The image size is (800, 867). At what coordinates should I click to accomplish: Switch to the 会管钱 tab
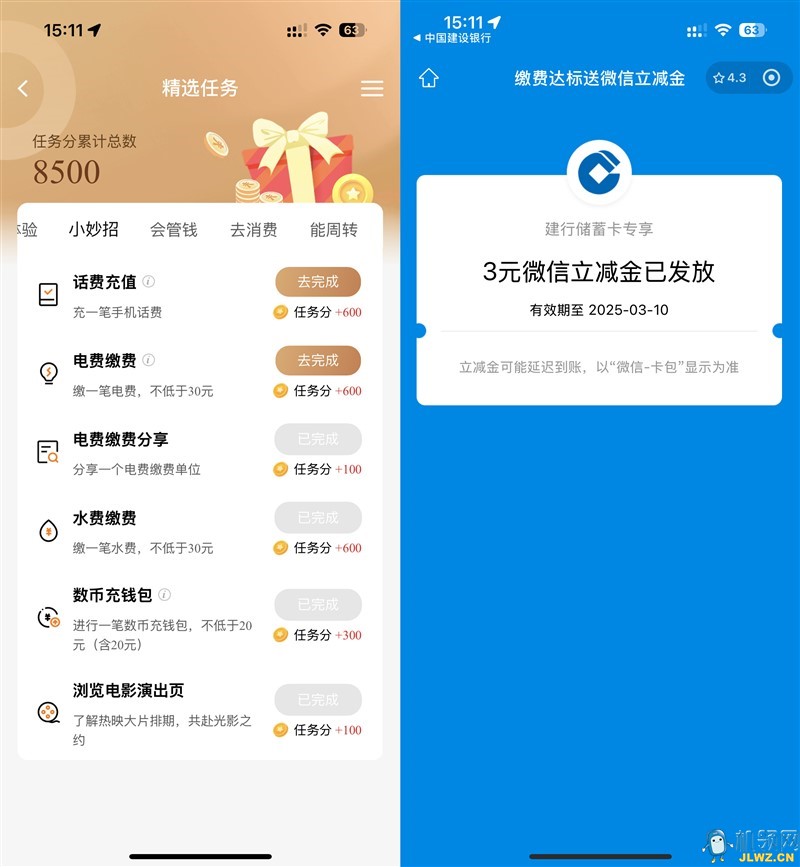174,230
